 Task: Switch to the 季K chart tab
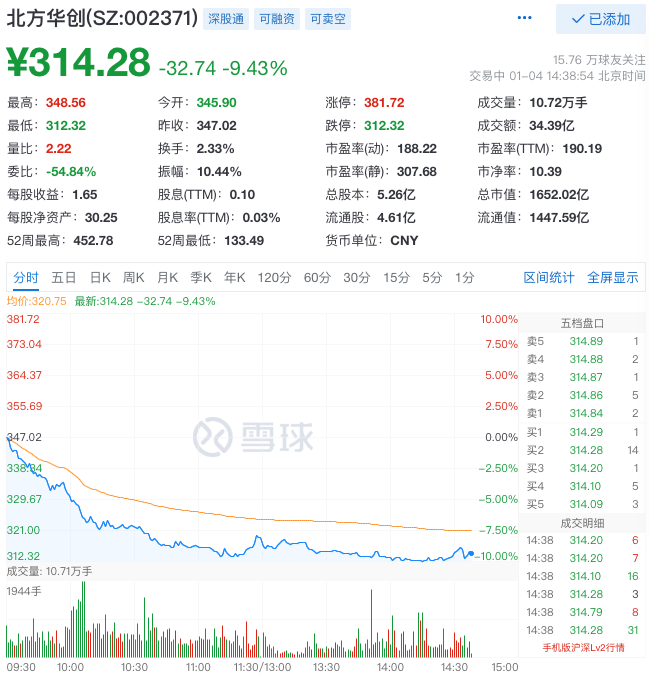[201, 277]
